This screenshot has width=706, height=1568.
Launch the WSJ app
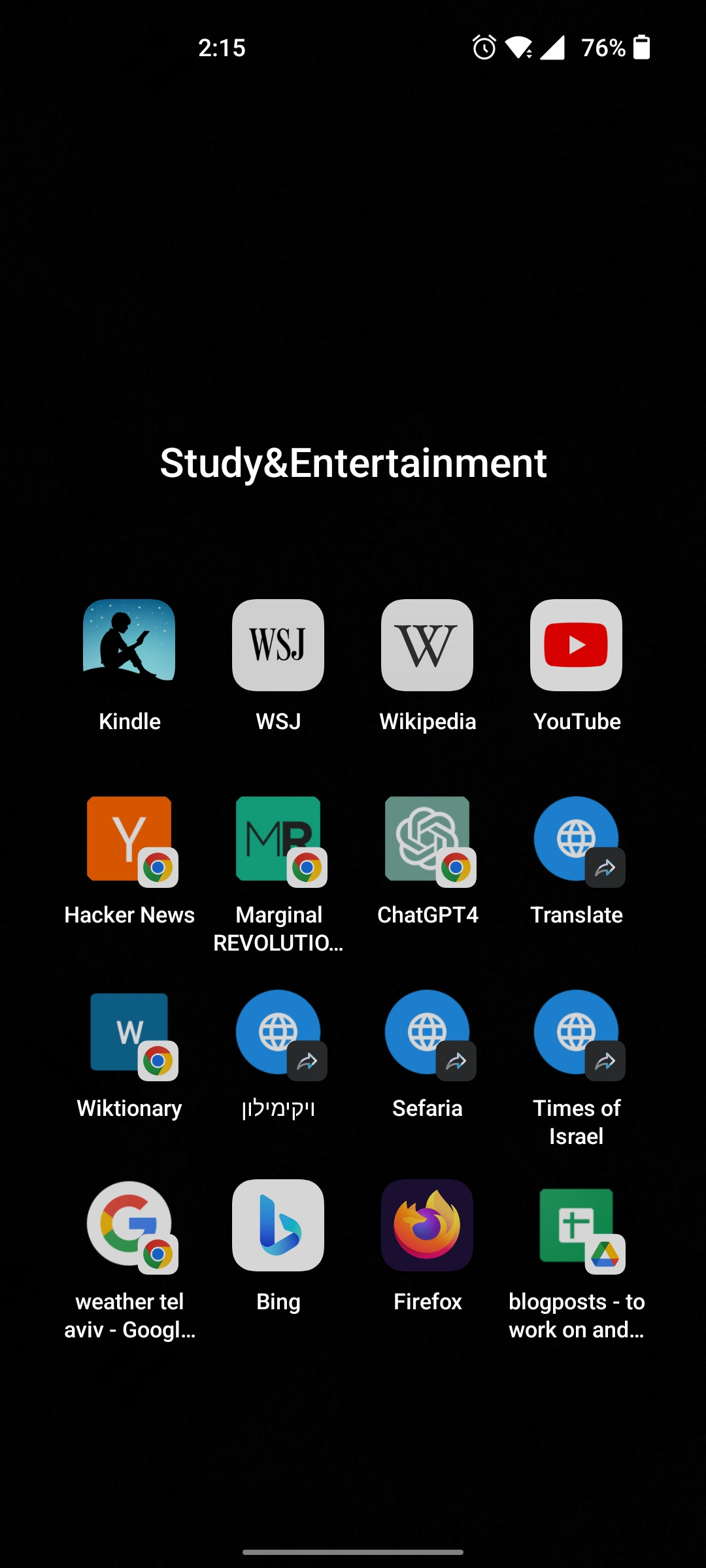click(x=278, y=645)
